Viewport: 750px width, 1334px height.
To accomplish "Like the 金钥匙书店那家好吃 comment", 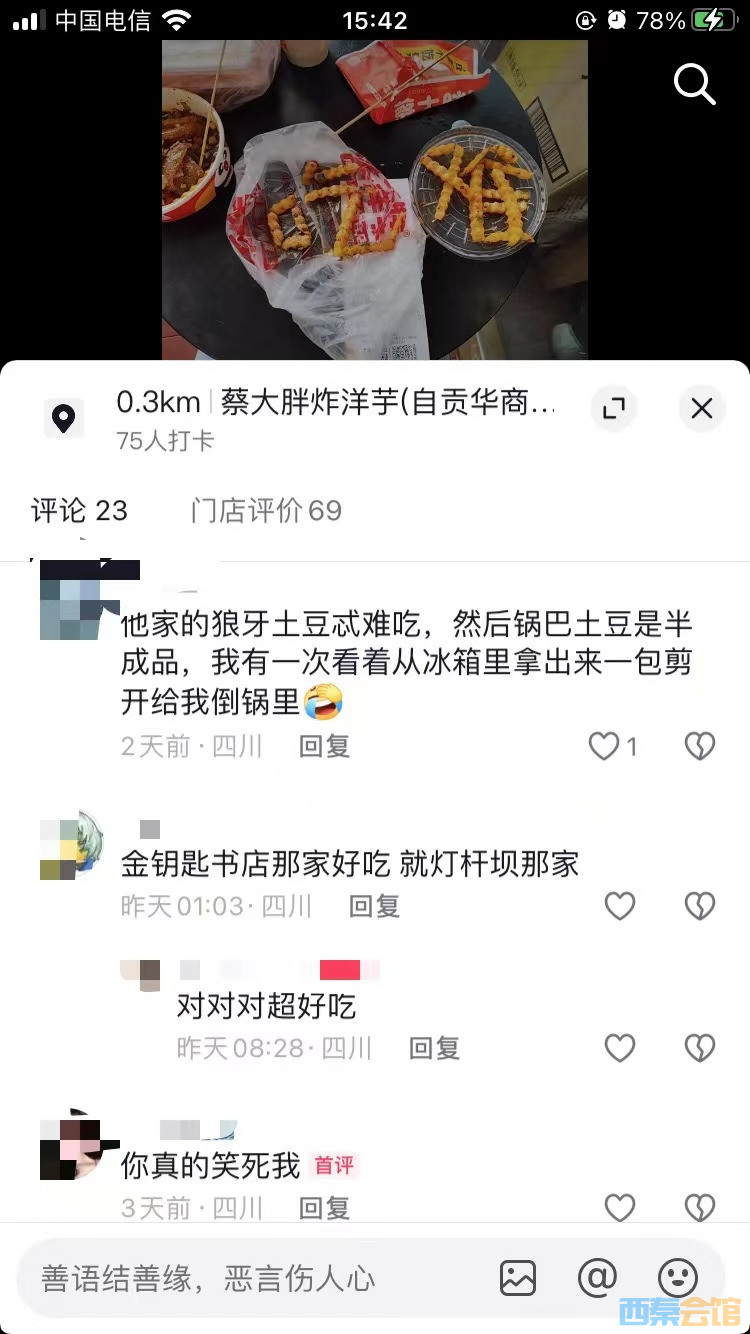I will (620, 906).
